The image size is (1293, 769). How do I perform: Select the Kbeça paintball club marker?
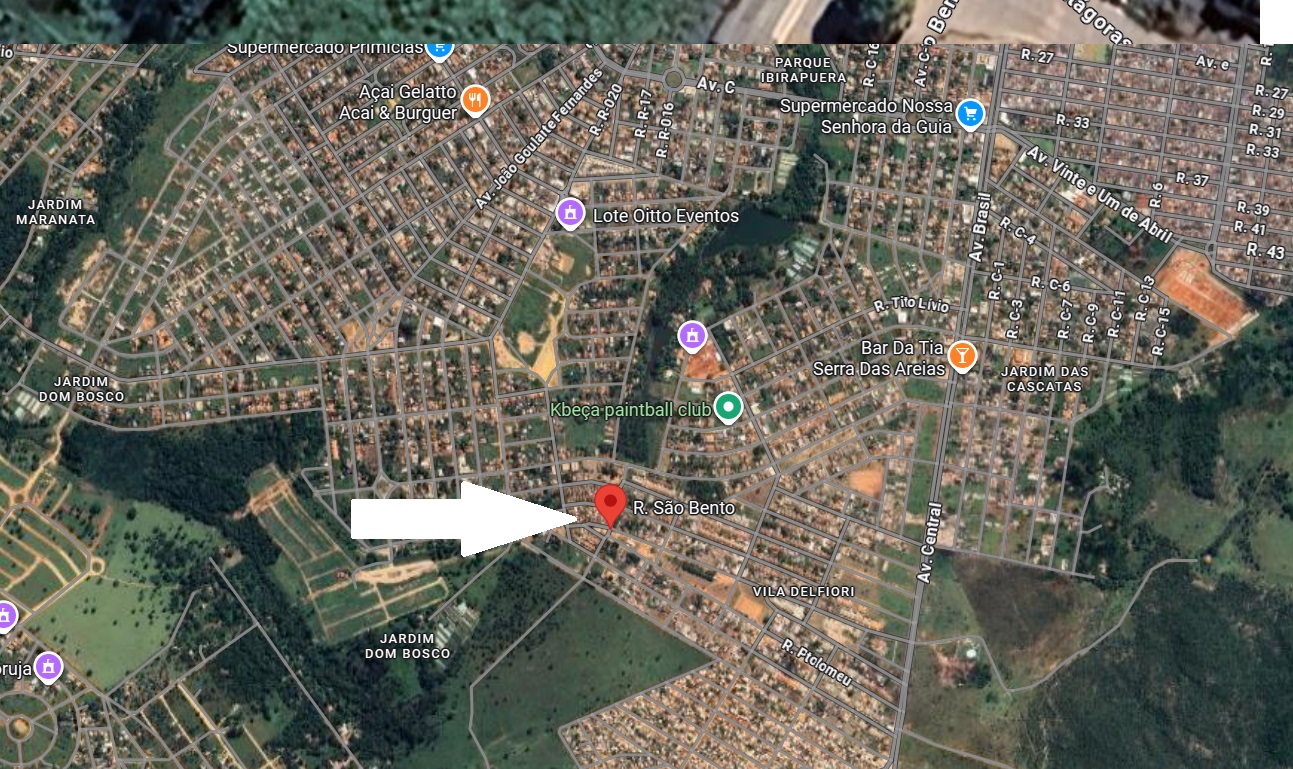(x=729, y=407)
